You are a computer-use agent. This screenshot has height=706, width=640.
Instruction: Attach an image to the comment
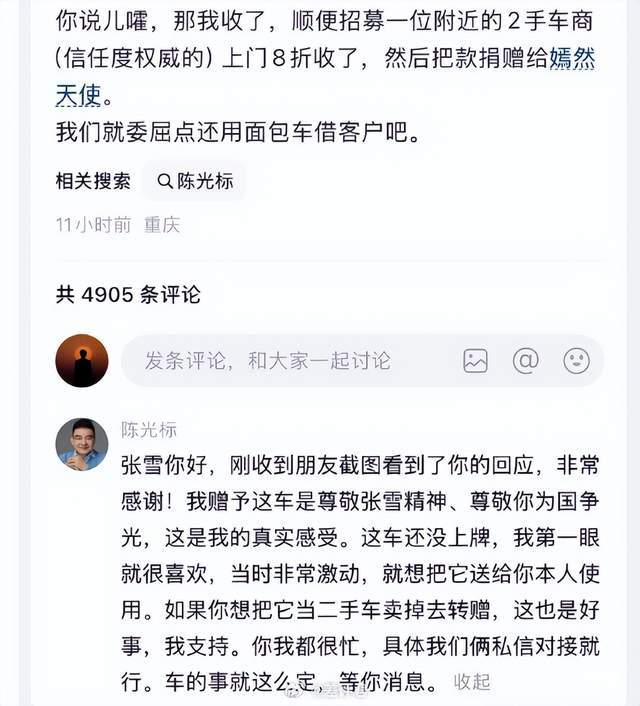click(x=475, y=361)
